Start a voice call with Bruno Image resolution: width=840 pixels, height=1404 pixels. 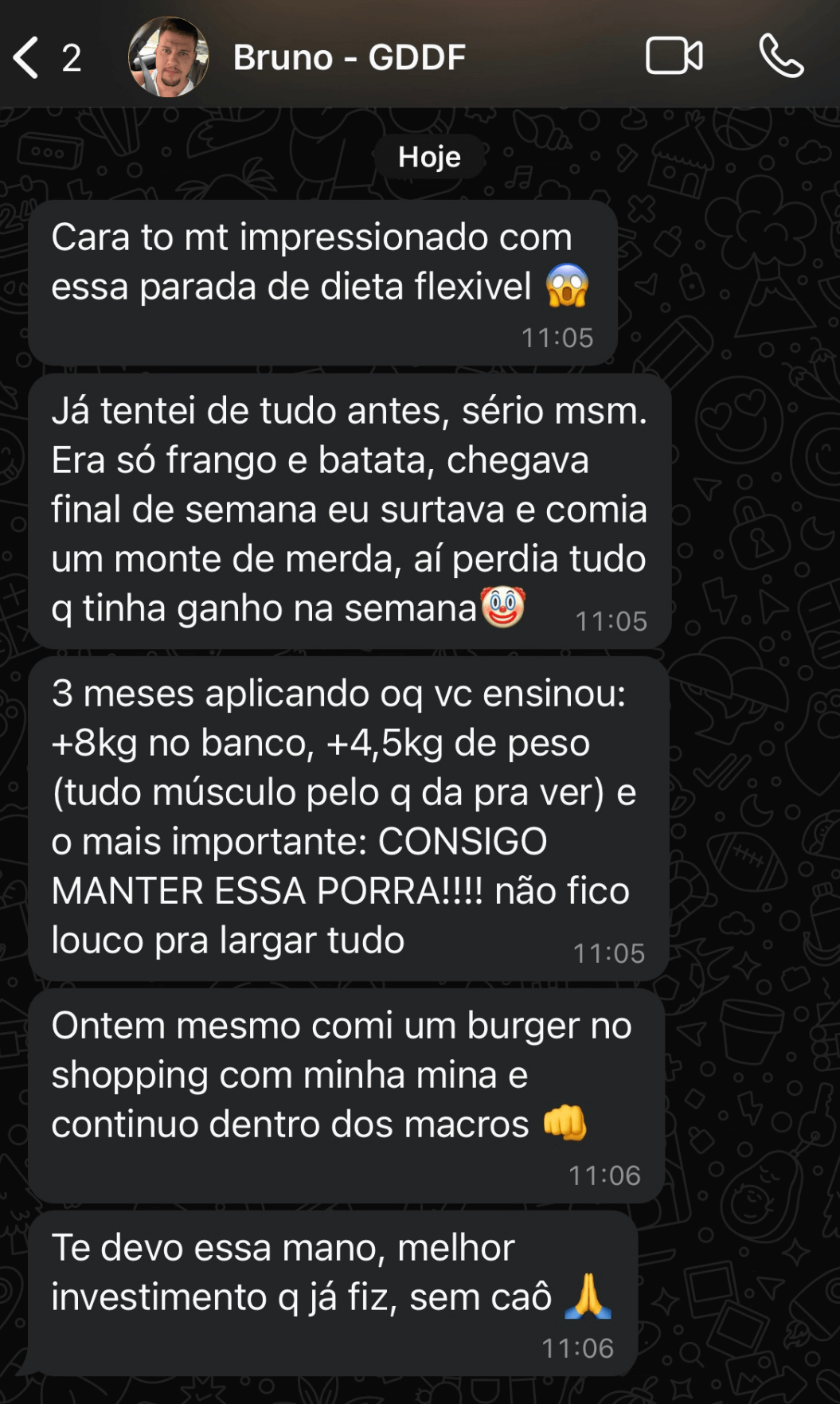click(781, 56)
